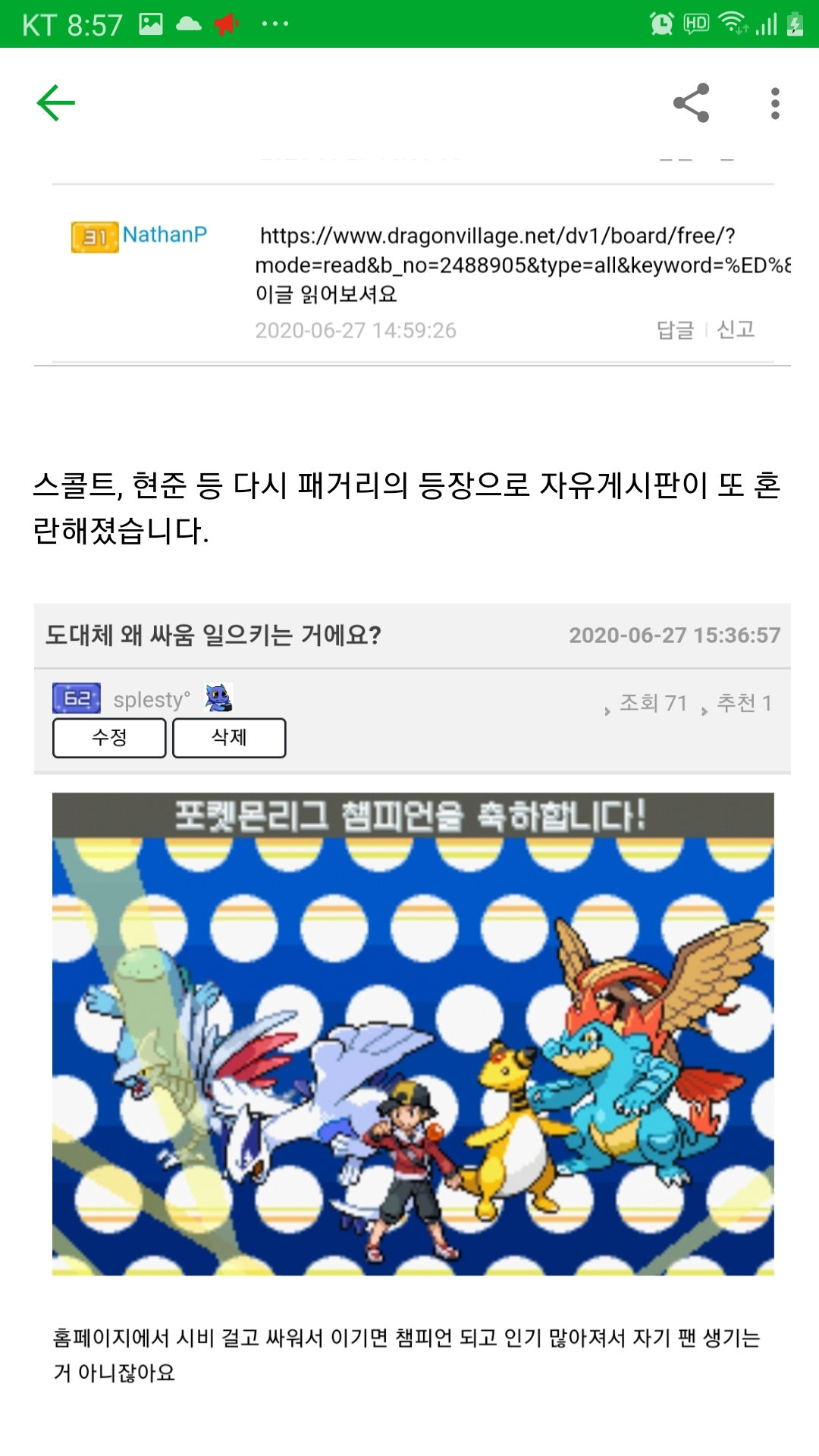
Task: Go back with the green arrow
Action: tap(56, 103)
